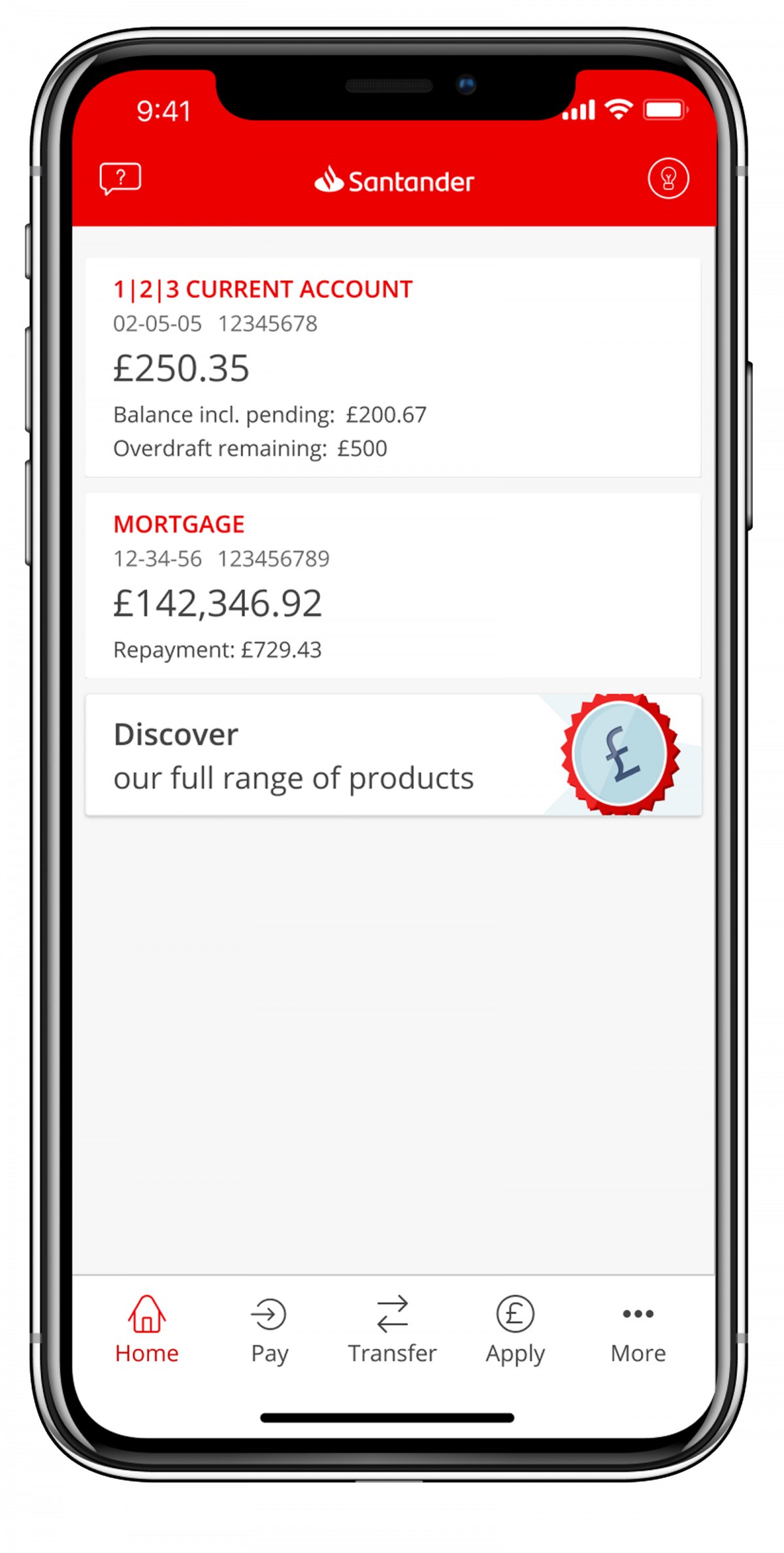Tap the lightbulb tips icon

tap(668, 178)
